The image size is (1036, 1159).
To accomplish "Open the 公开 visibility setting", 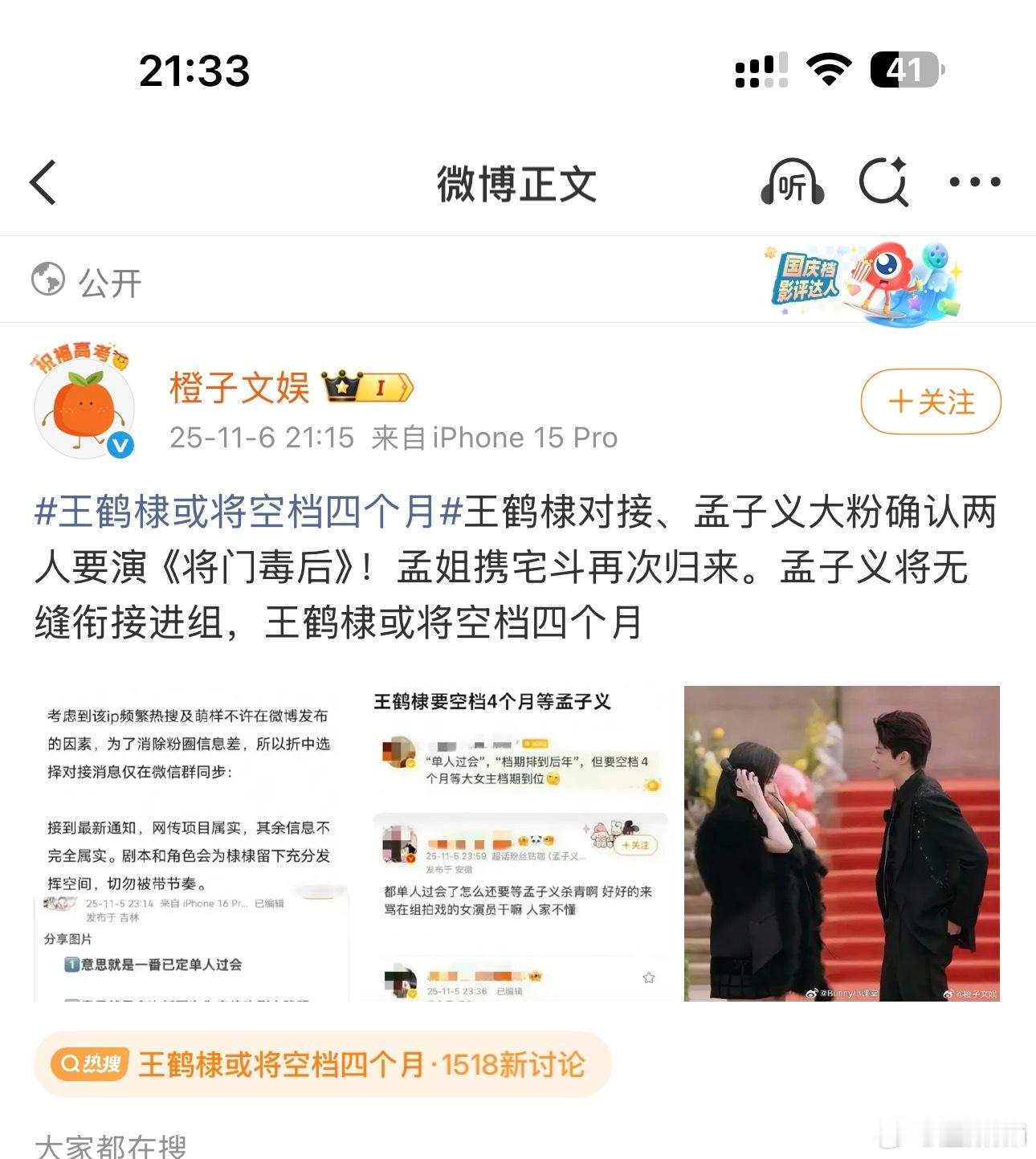I will 107,281.
